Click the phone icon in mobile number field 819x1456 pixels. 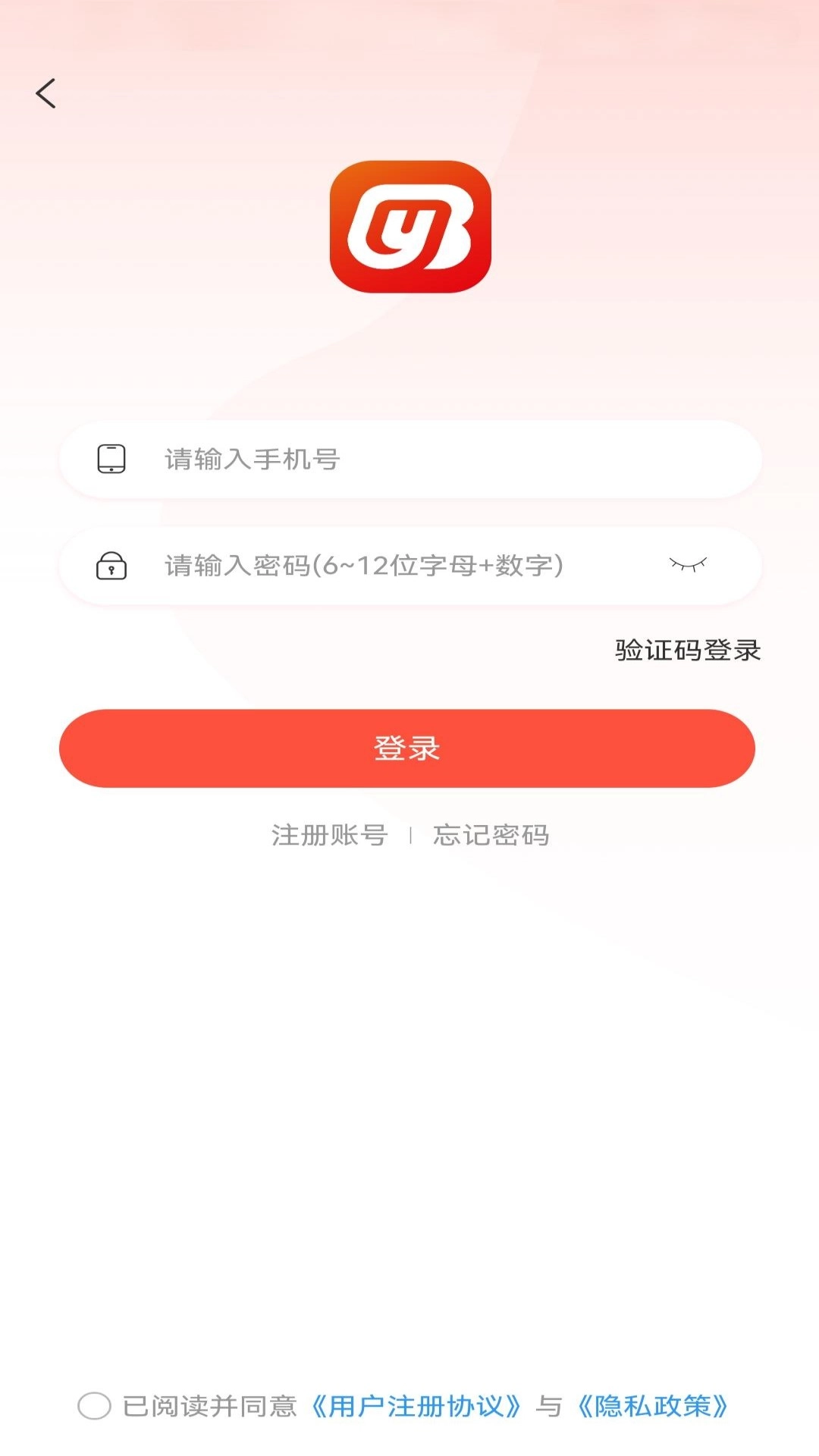point(111,458)
